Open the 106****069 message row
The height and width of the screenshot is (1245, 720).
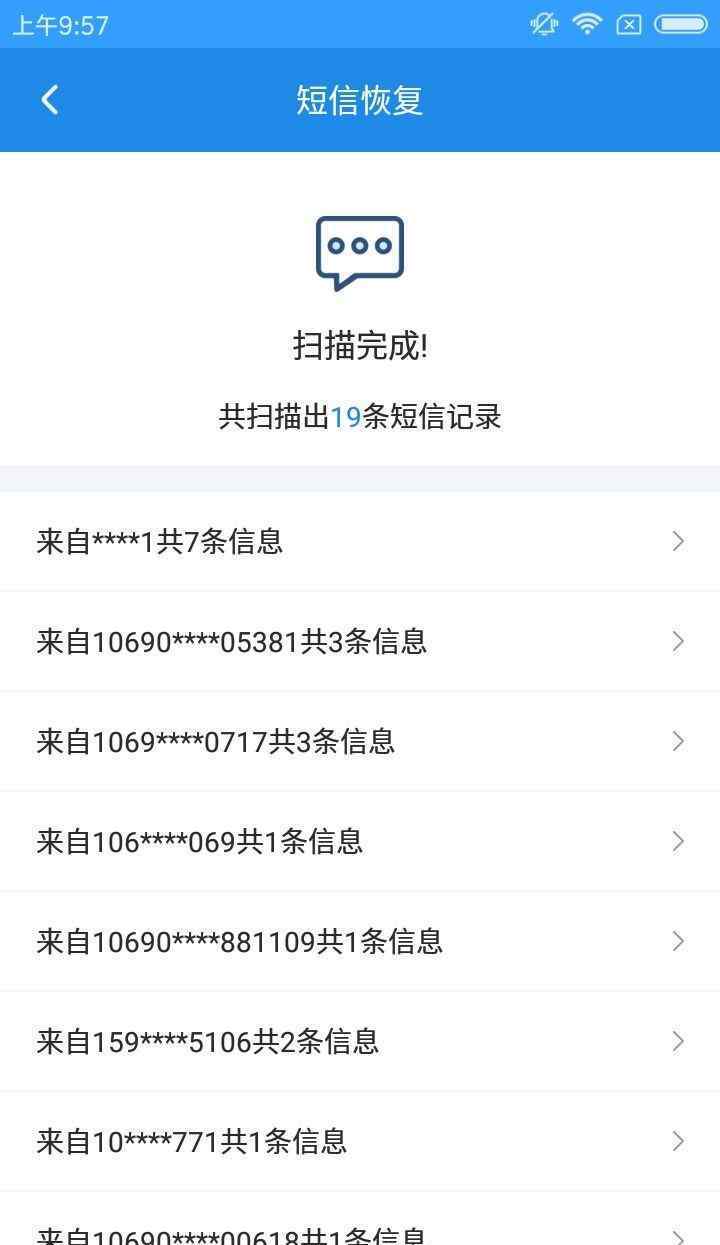pyautogui.click(x=360, y=841)
